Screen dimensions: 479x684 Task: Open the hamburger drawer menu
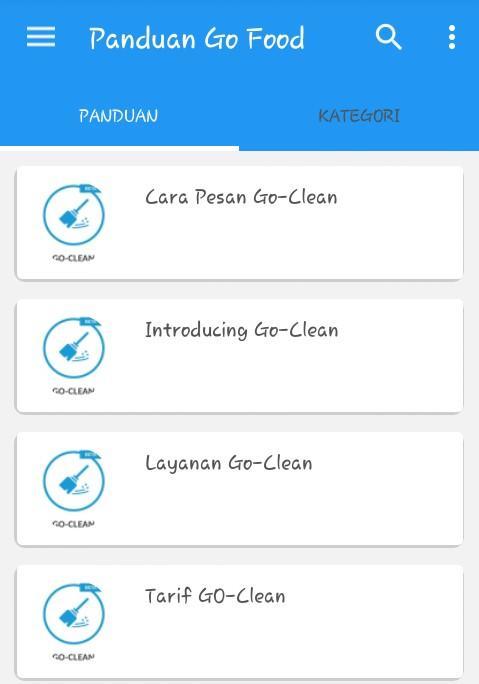[41, 37]
